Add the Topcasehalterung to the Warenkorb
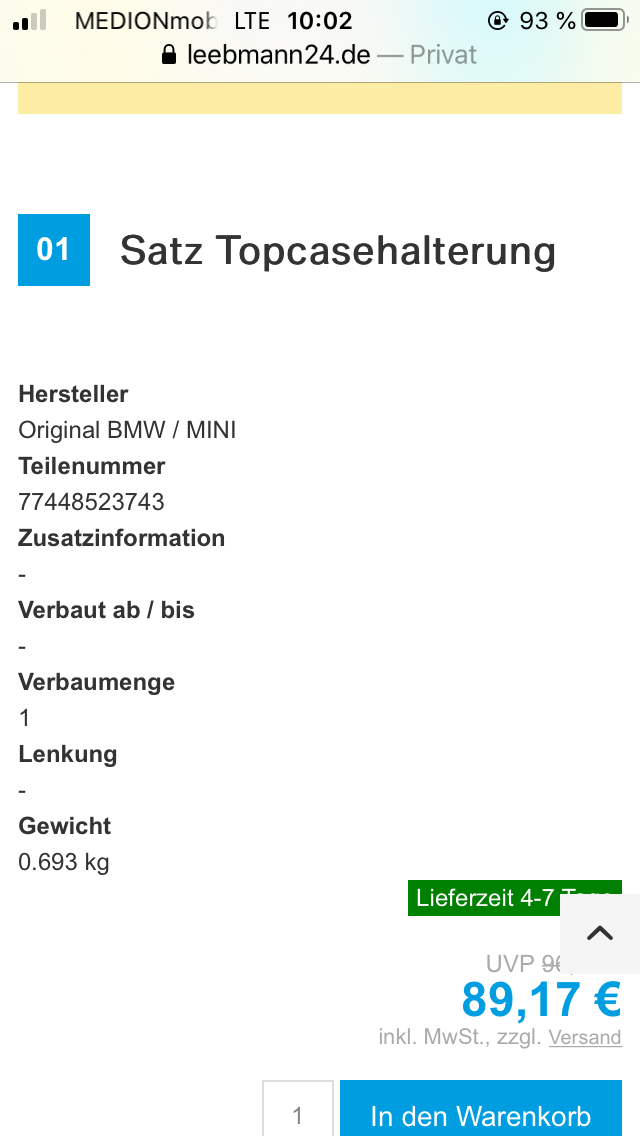 click(480, 1112)
